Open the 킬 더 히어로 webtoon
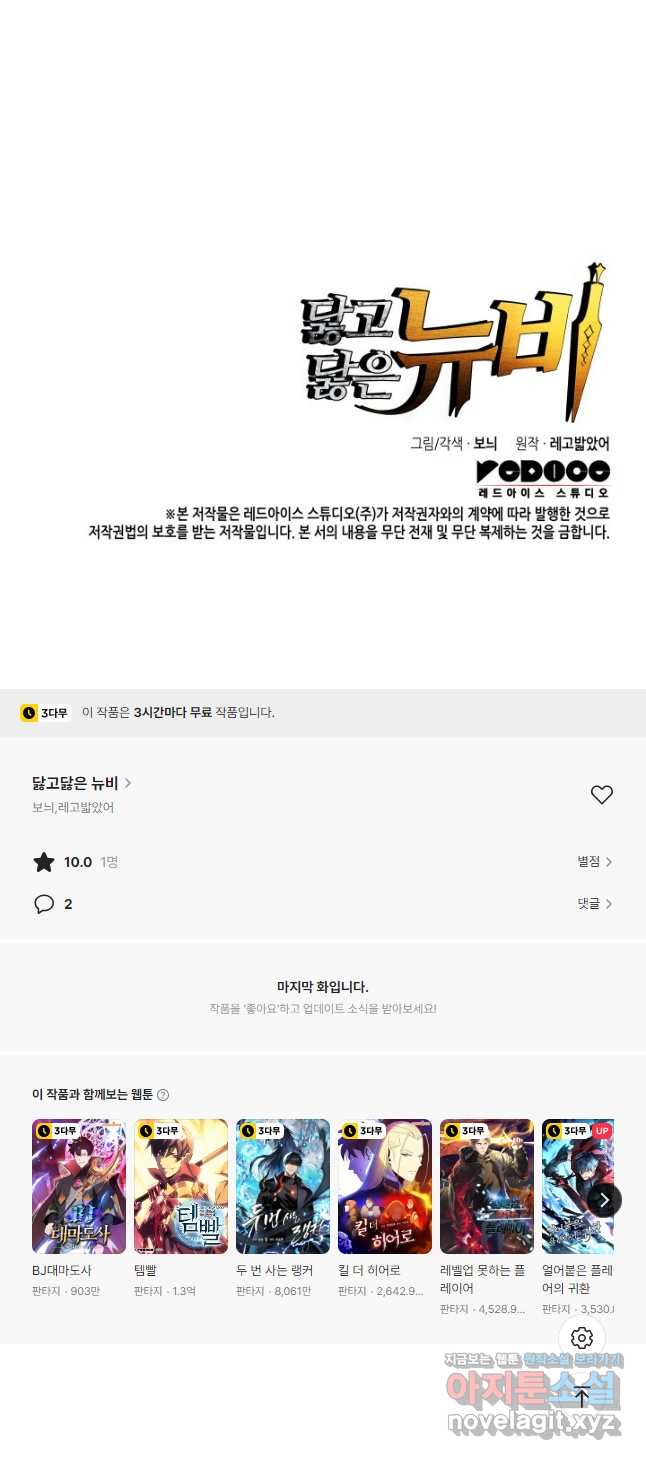 385,1187
